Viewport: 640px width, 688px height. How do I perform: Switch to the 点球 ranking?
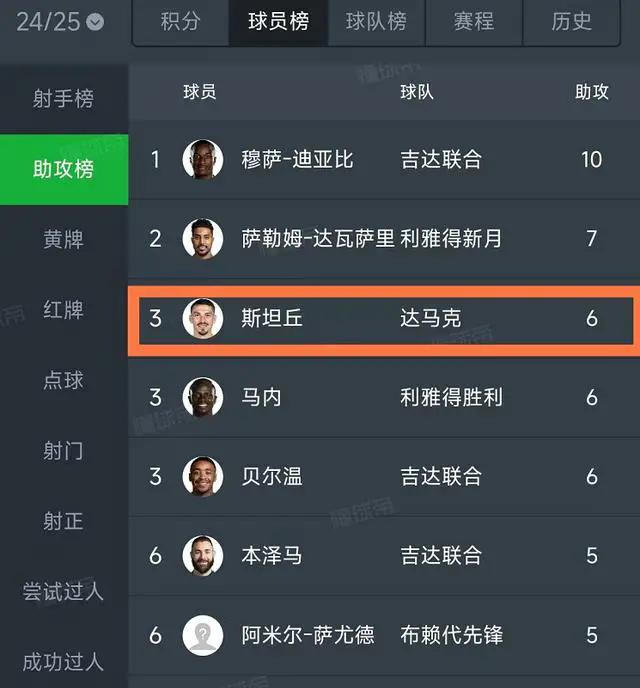(x=63, y=381)
